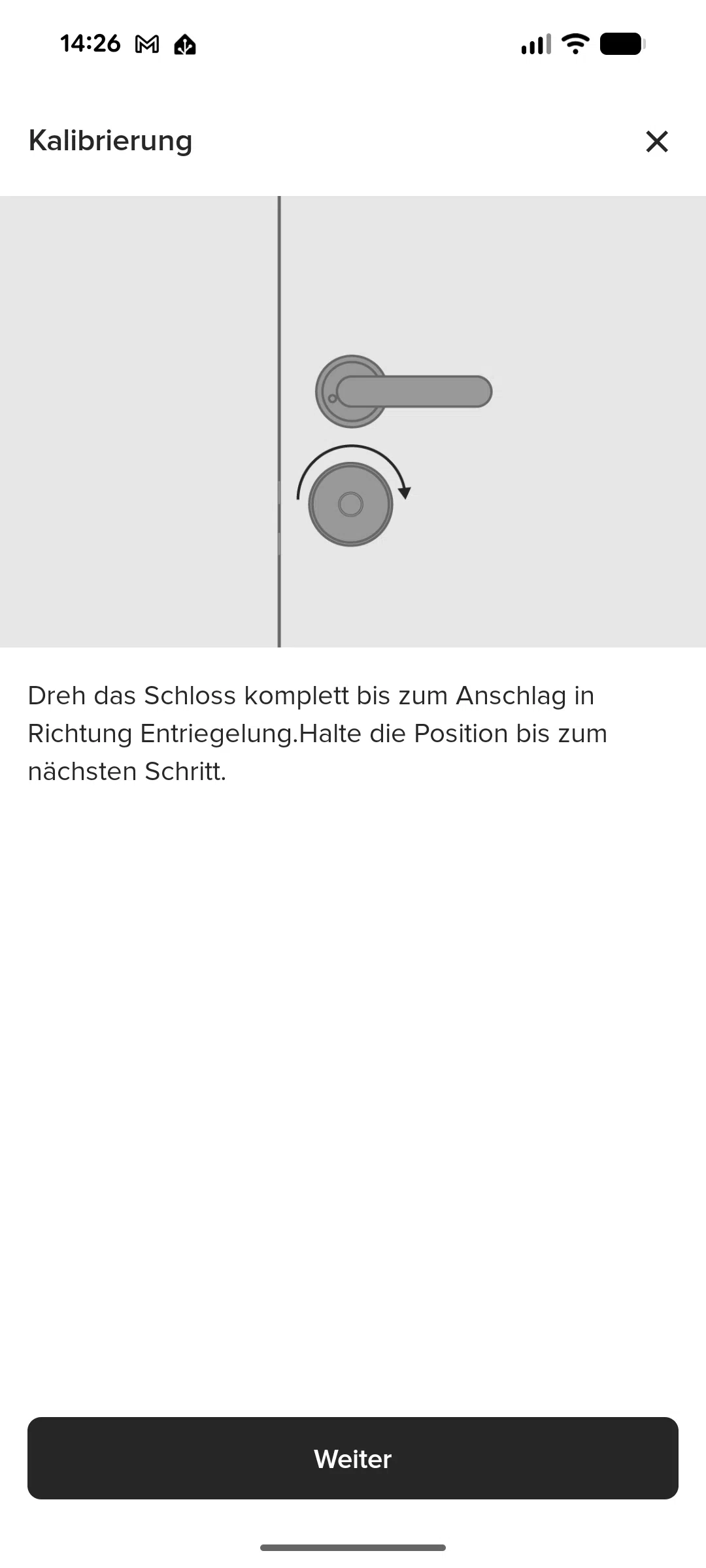706x1568 pixels.
Task: Continue with the Weiter button
Action: point(353,1458)
